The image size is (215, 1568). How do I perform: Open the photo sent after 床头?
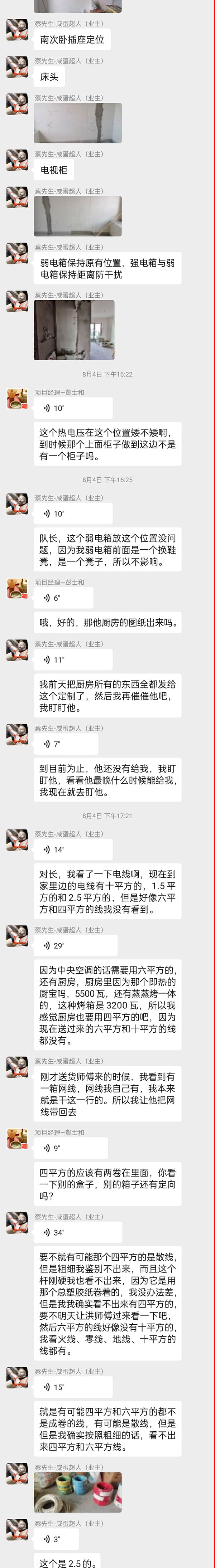point(77,123)
